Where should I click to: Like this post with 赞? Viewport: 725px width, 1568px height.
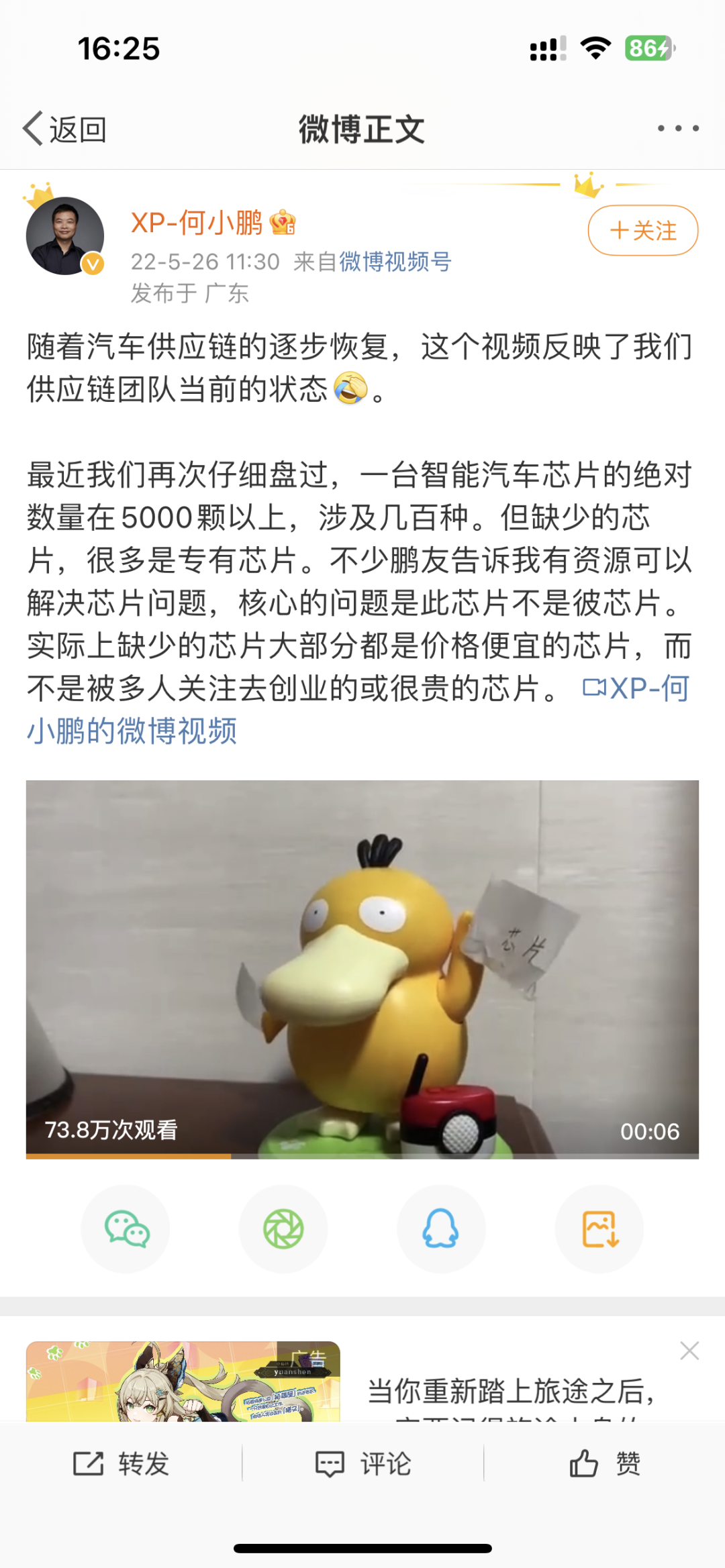[x=604, y=1463]
